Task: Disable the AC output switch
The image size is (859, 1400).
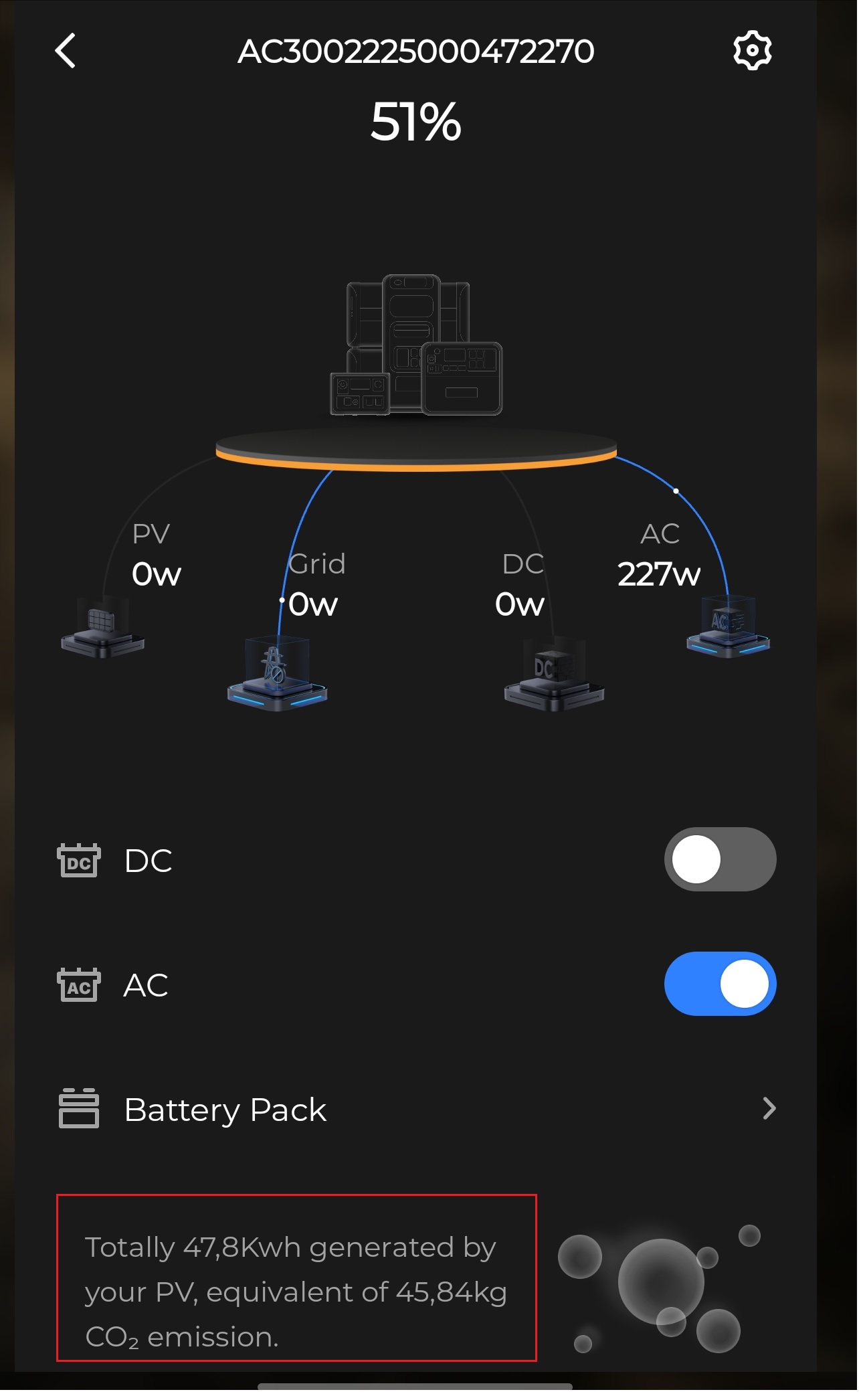Action: 720,984
